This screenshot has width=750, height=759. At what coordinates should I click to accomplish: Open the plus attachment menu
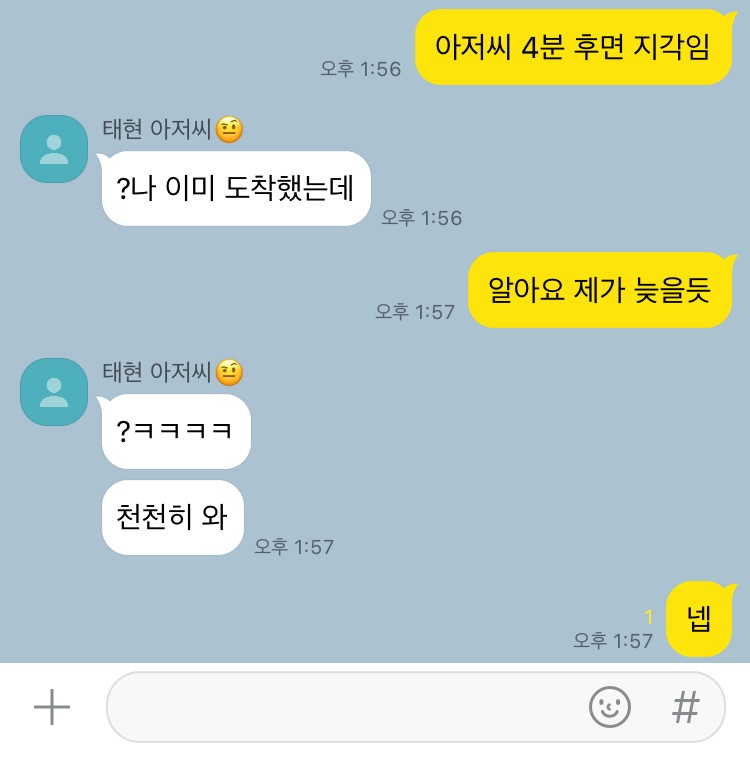52,707
